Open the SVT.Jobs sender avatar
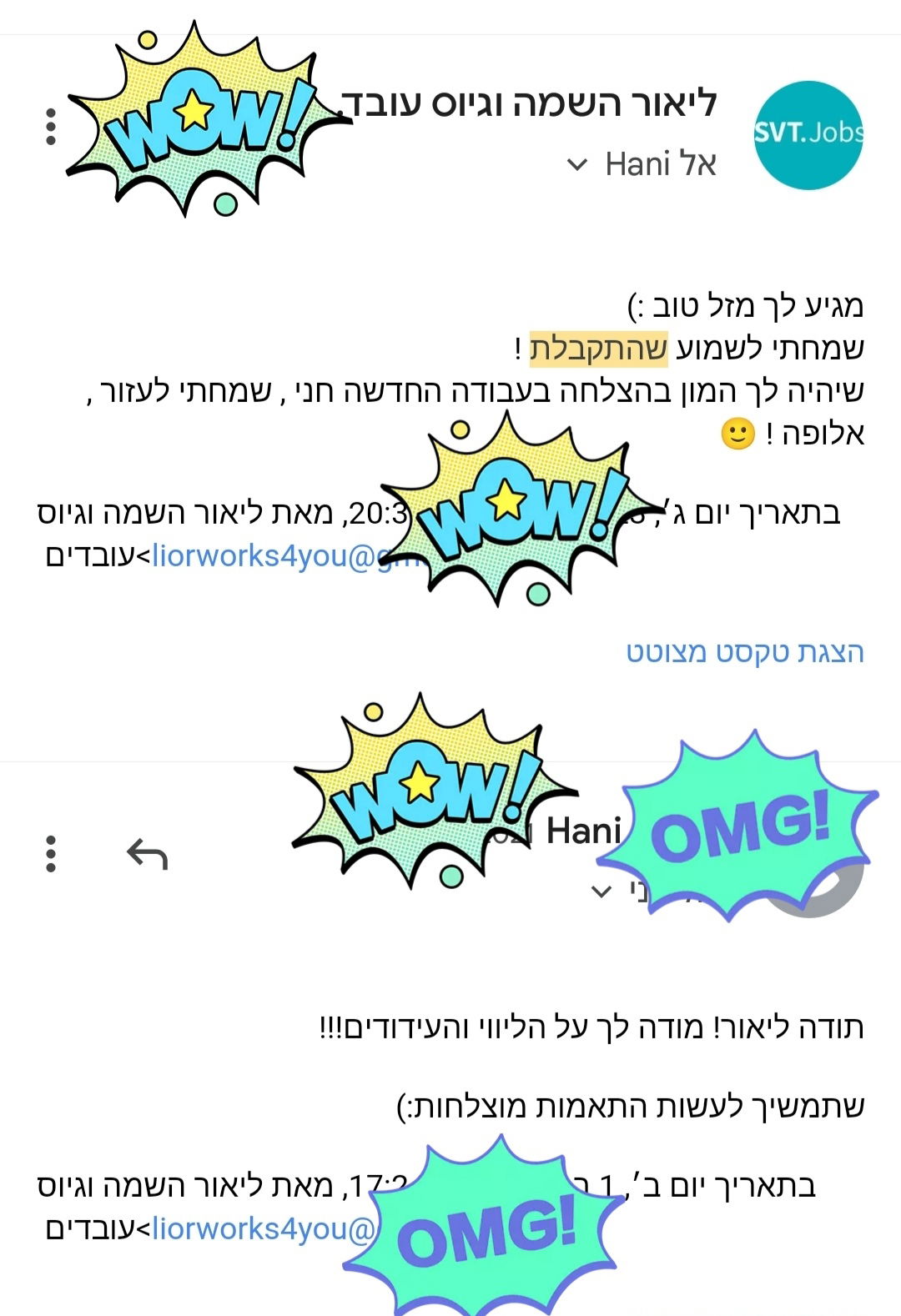The height and width of the screenshot is (1316, 901). pos(808,135)
